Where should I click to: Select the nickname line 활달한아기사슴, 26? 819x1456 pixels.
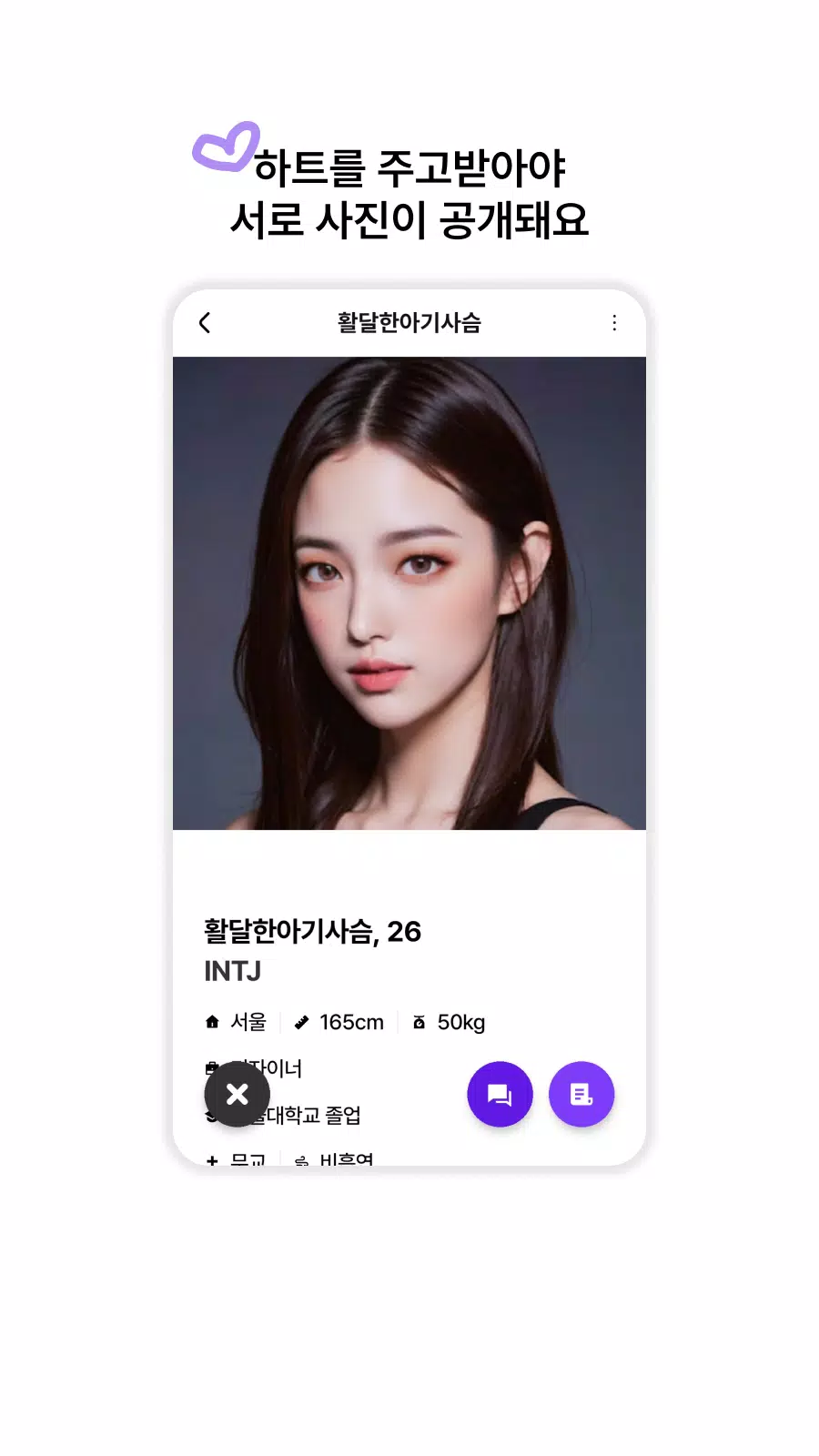(x=312, y=931)
